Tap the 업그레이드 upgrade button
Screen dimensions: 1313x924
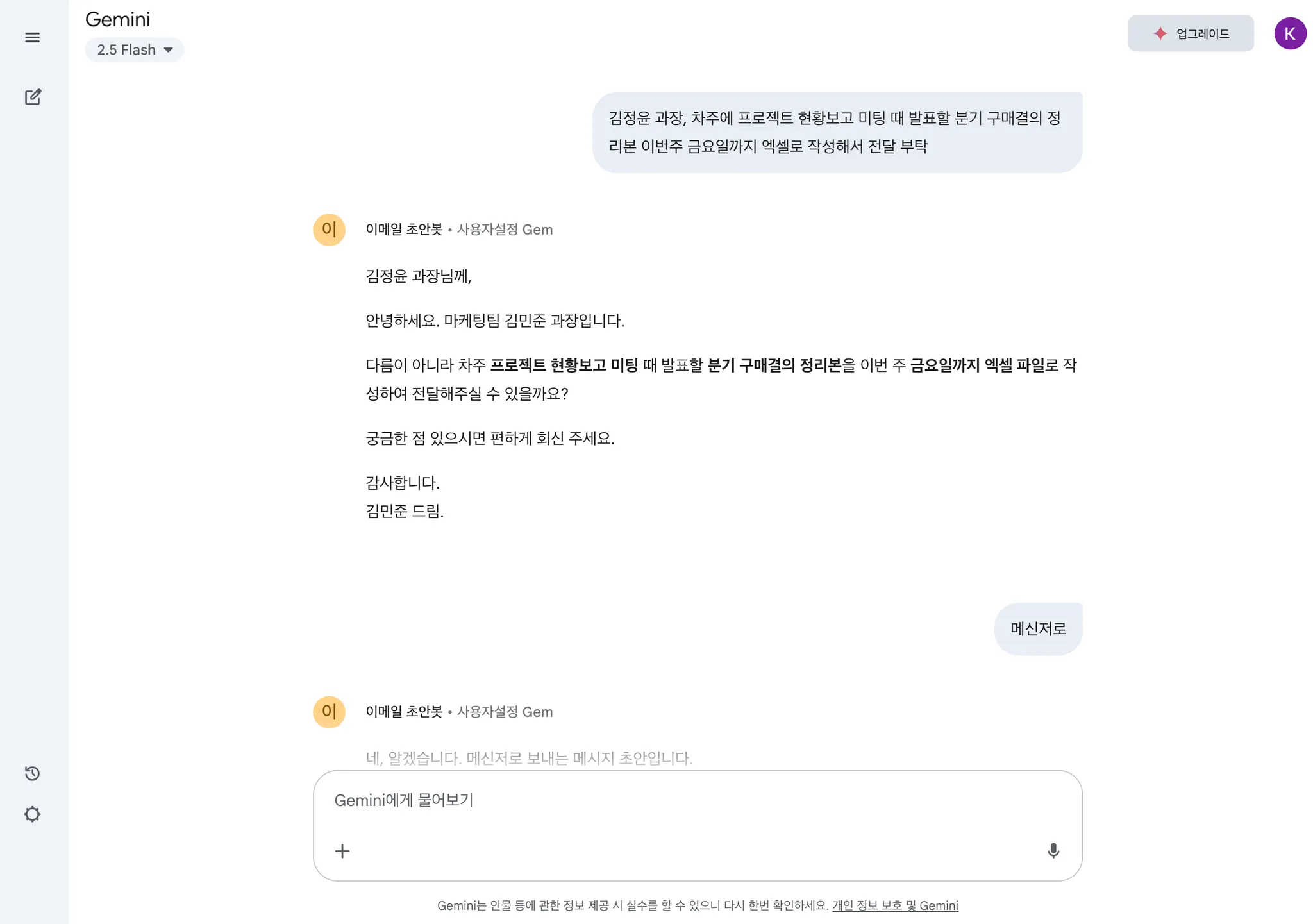pos(1191,33)
